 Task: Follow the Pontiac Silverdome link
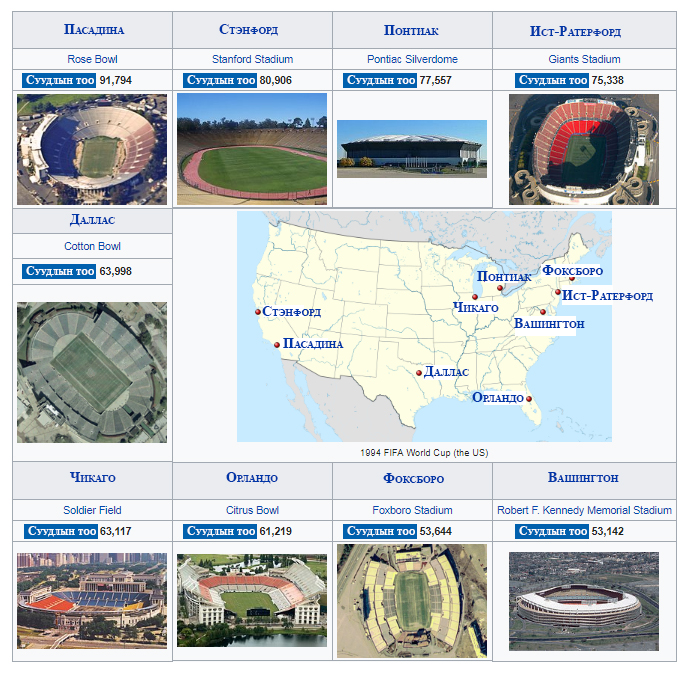click(x=412, y=59)
